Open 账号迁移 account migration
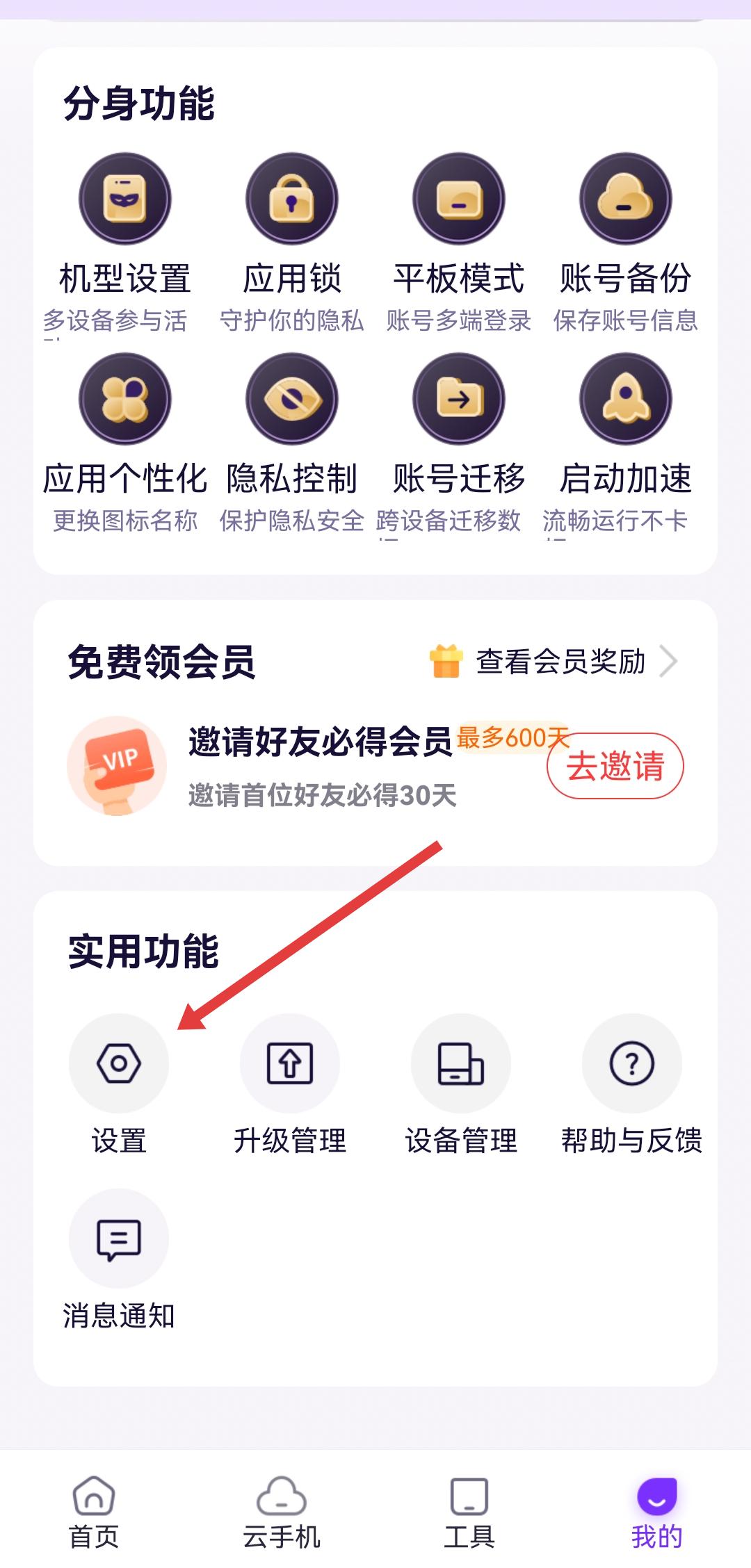The width and height of the screenshot is (751, 1568). click(459, 400)
